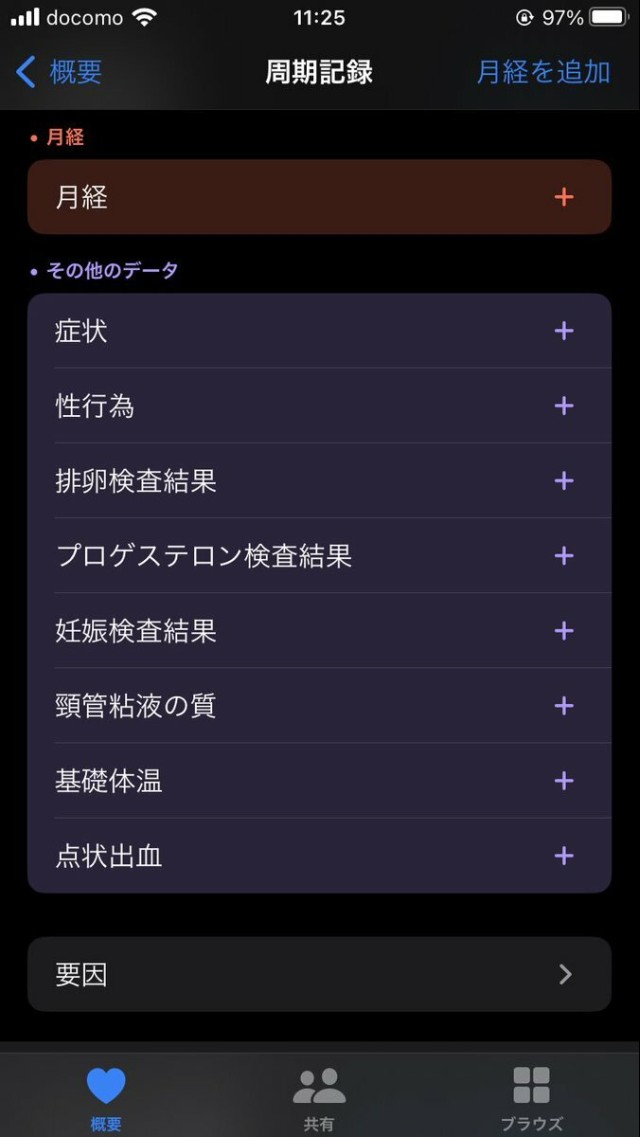Add 妊娠検査結果
Screen dimensions: 640x1137
[x=564, y=631]
